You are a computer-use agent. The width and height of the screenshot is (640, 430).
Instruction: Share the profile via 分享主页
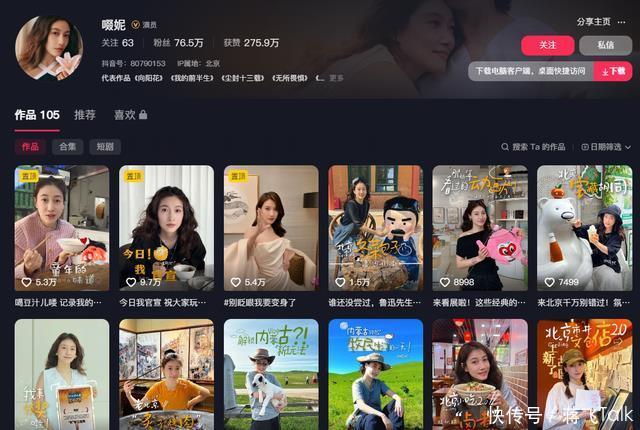(593, 21)
